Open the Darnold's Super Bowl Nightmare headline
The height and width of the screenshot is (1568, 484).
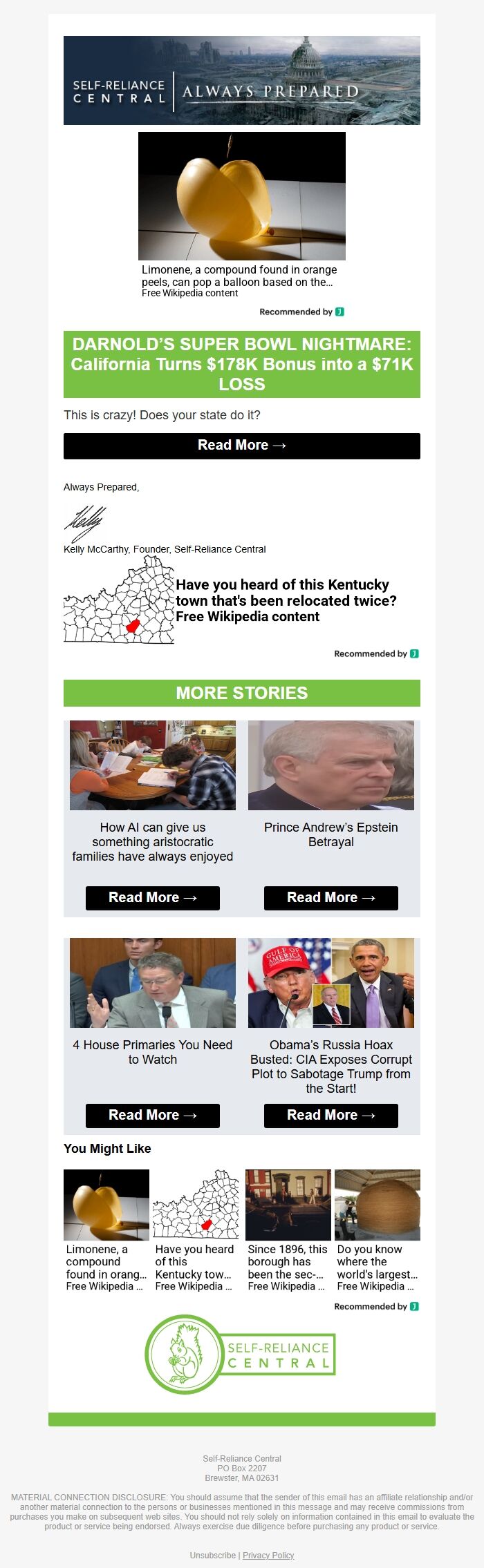(x=241, y=364)
